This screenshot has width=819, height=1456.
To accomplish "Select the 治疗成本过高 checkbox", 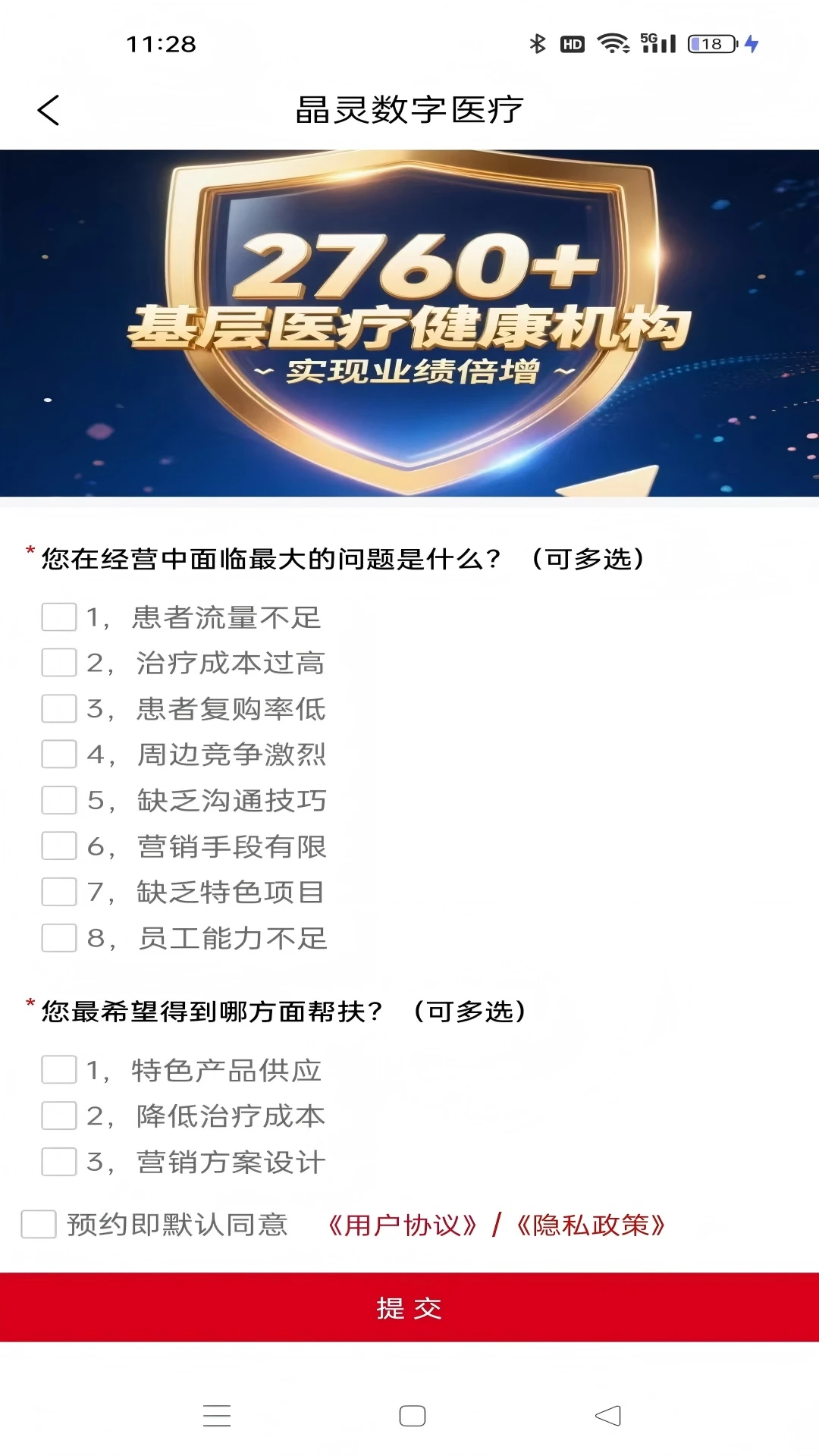I will click(x=59, y=663).
